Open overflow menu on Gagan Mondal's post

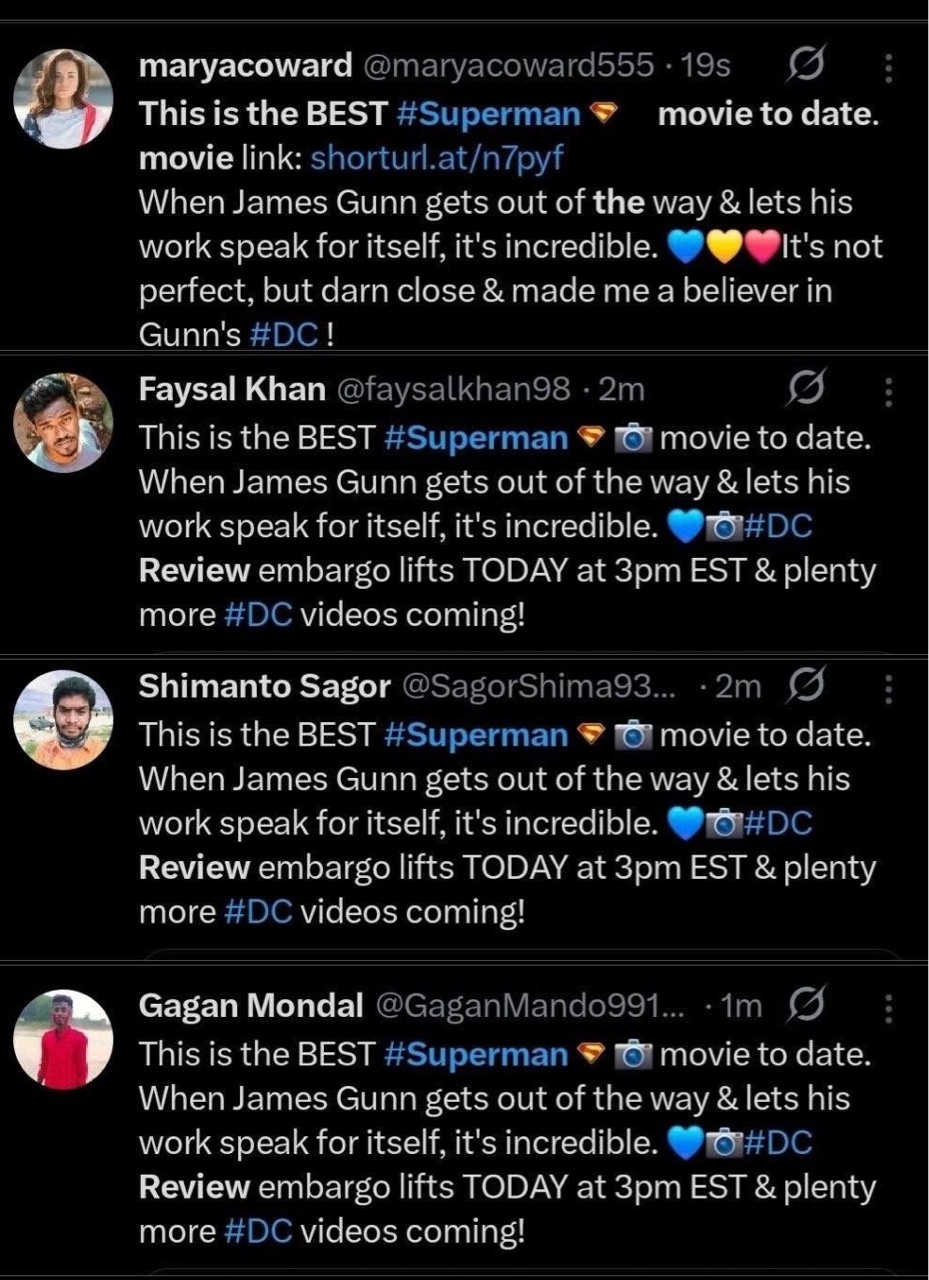tap(889, 1008)
